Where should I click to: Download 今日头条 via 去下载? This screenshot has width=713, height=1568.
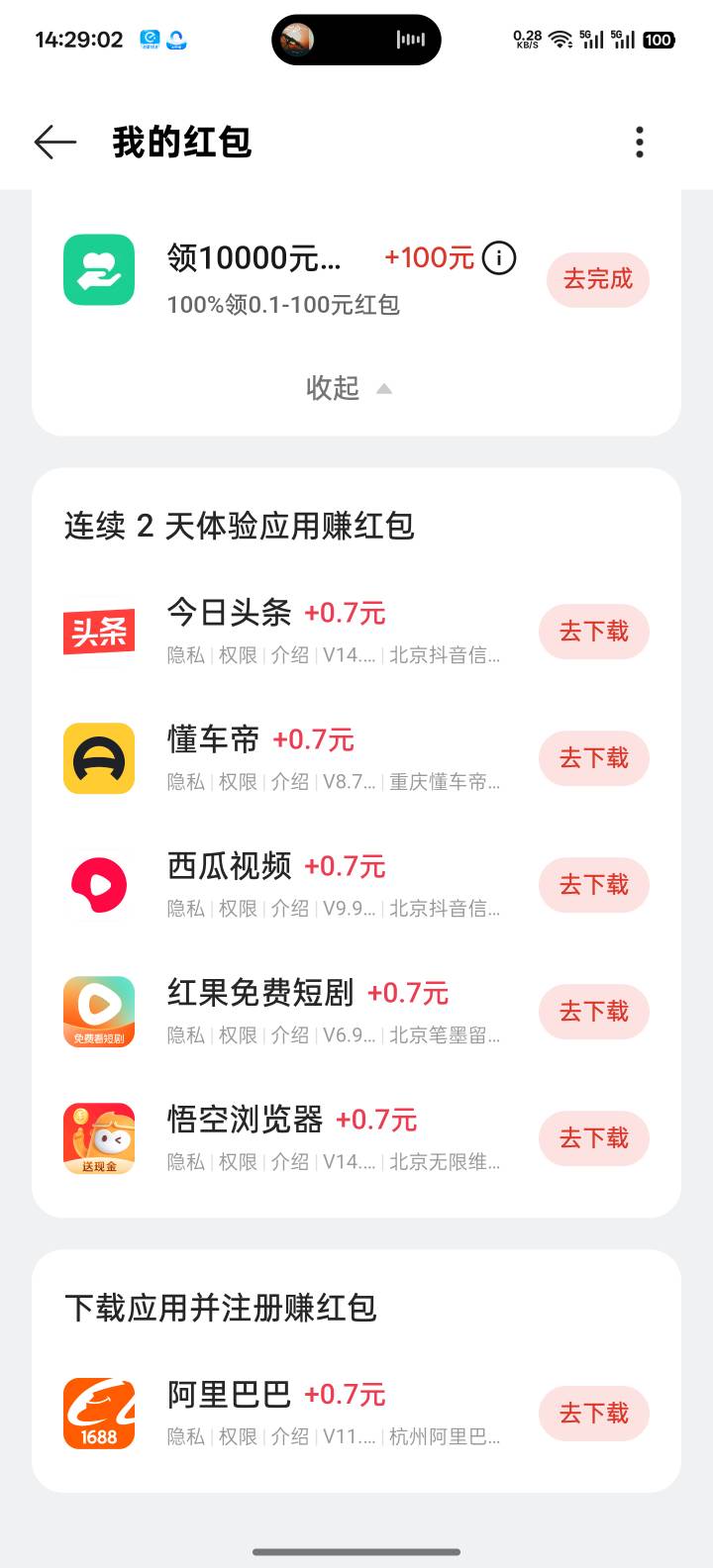click(x=593, y=632)
